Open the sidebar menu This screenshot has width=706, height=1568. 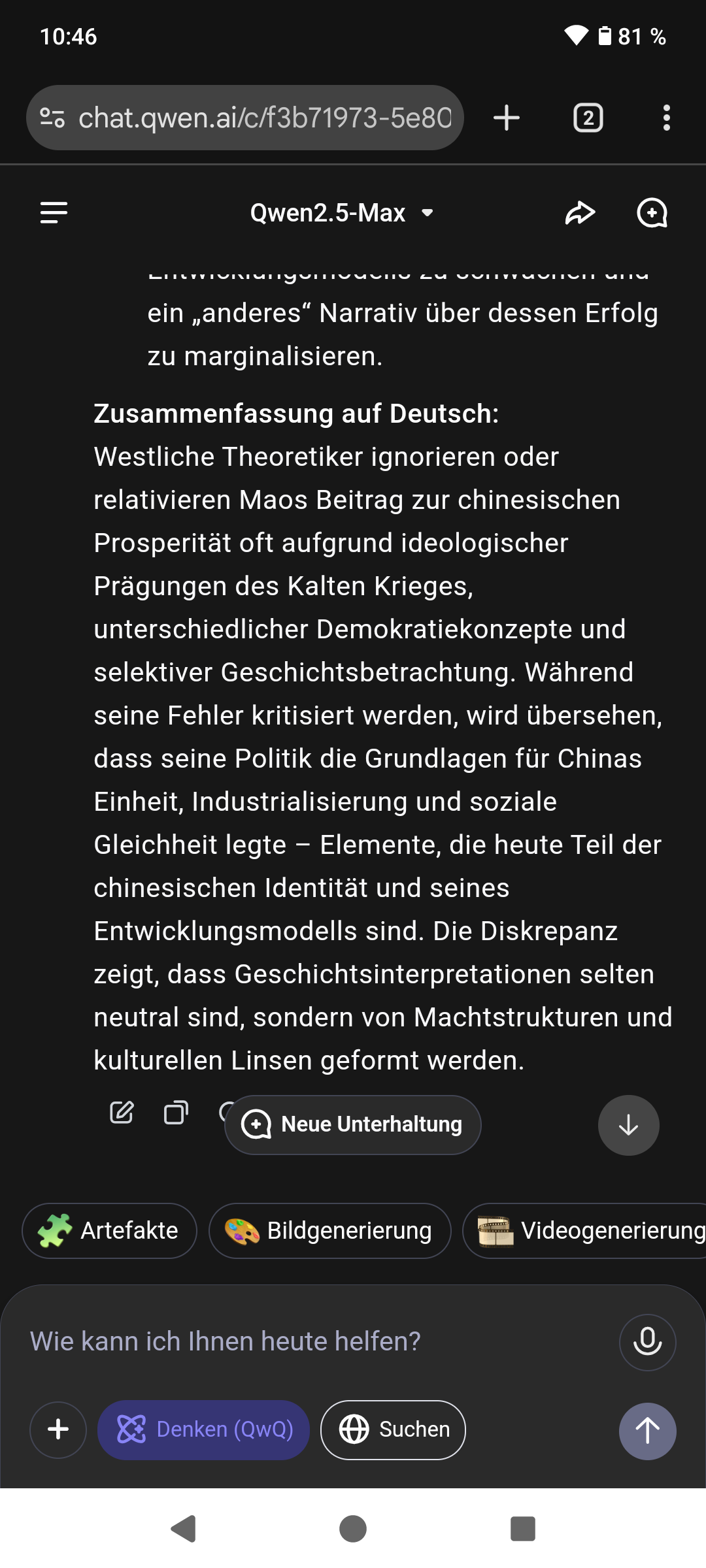[54, 213]
